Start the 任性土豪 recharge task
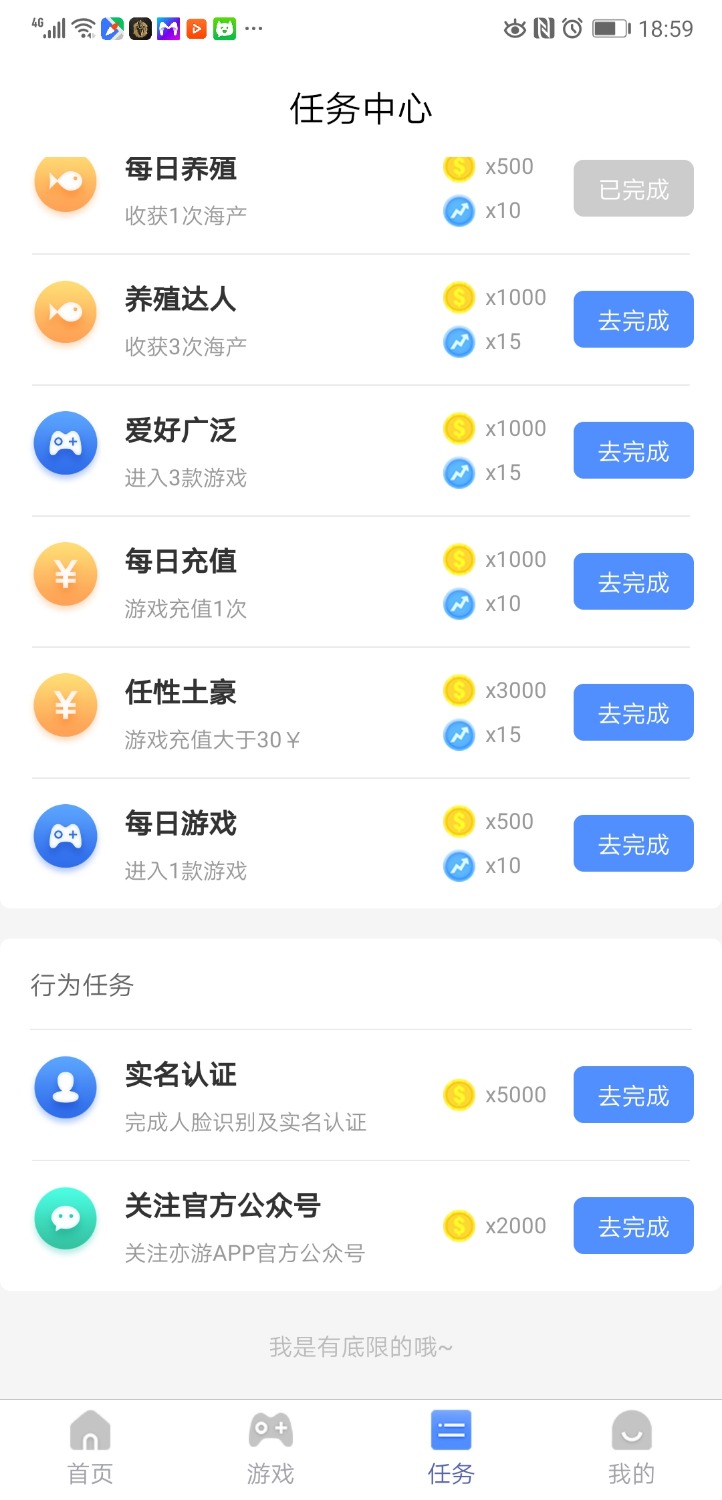 (633, 713)
